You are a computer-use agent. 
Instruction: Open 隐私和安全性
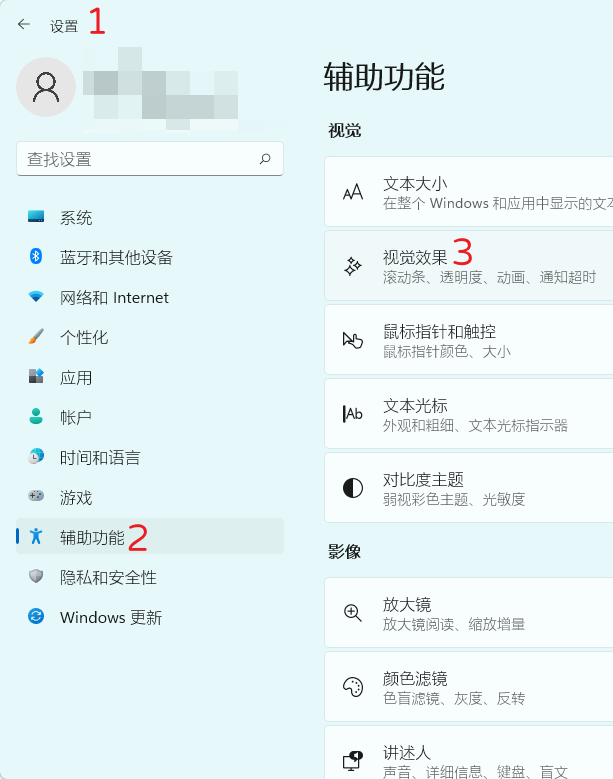click(108, 578)
